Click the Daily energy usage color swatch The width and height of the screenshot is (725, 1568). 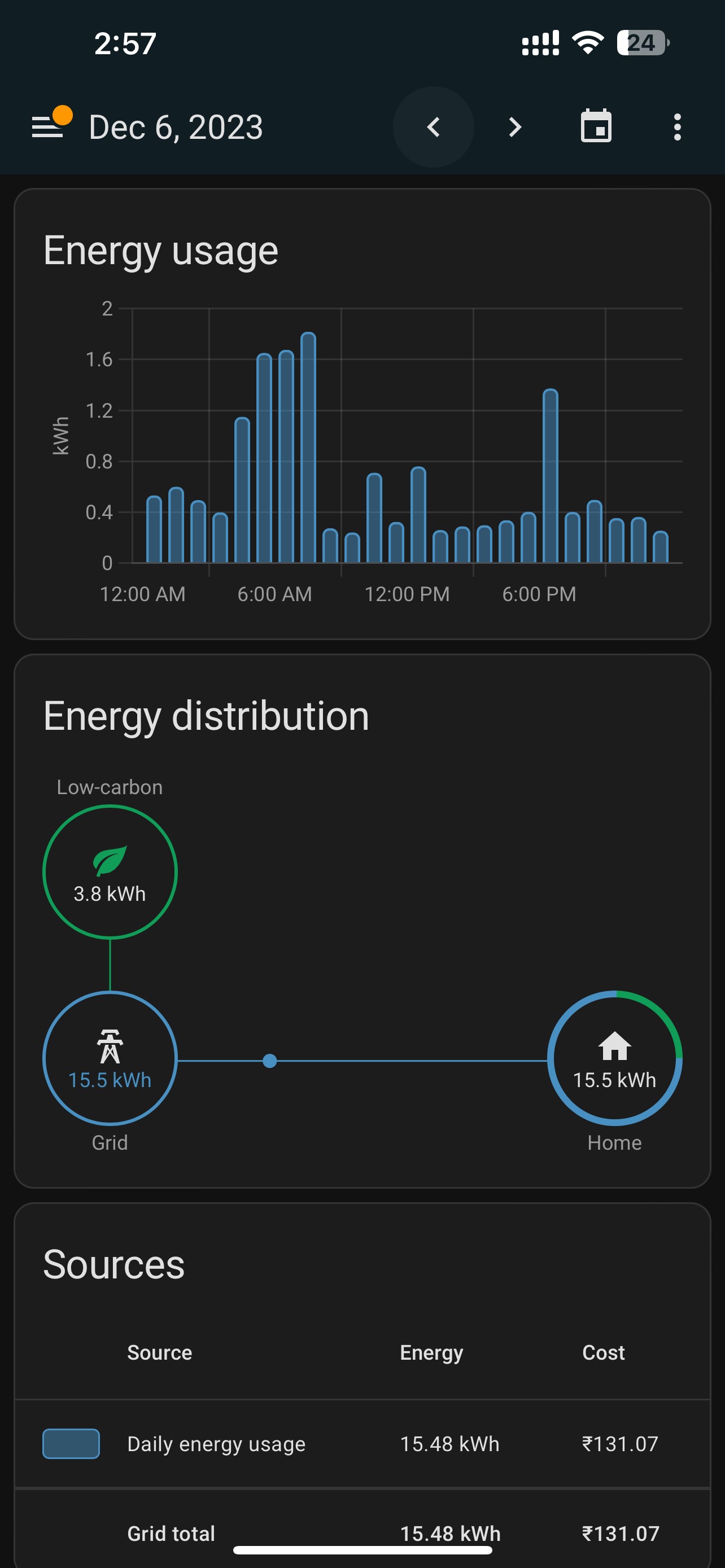coord(71,1443)
